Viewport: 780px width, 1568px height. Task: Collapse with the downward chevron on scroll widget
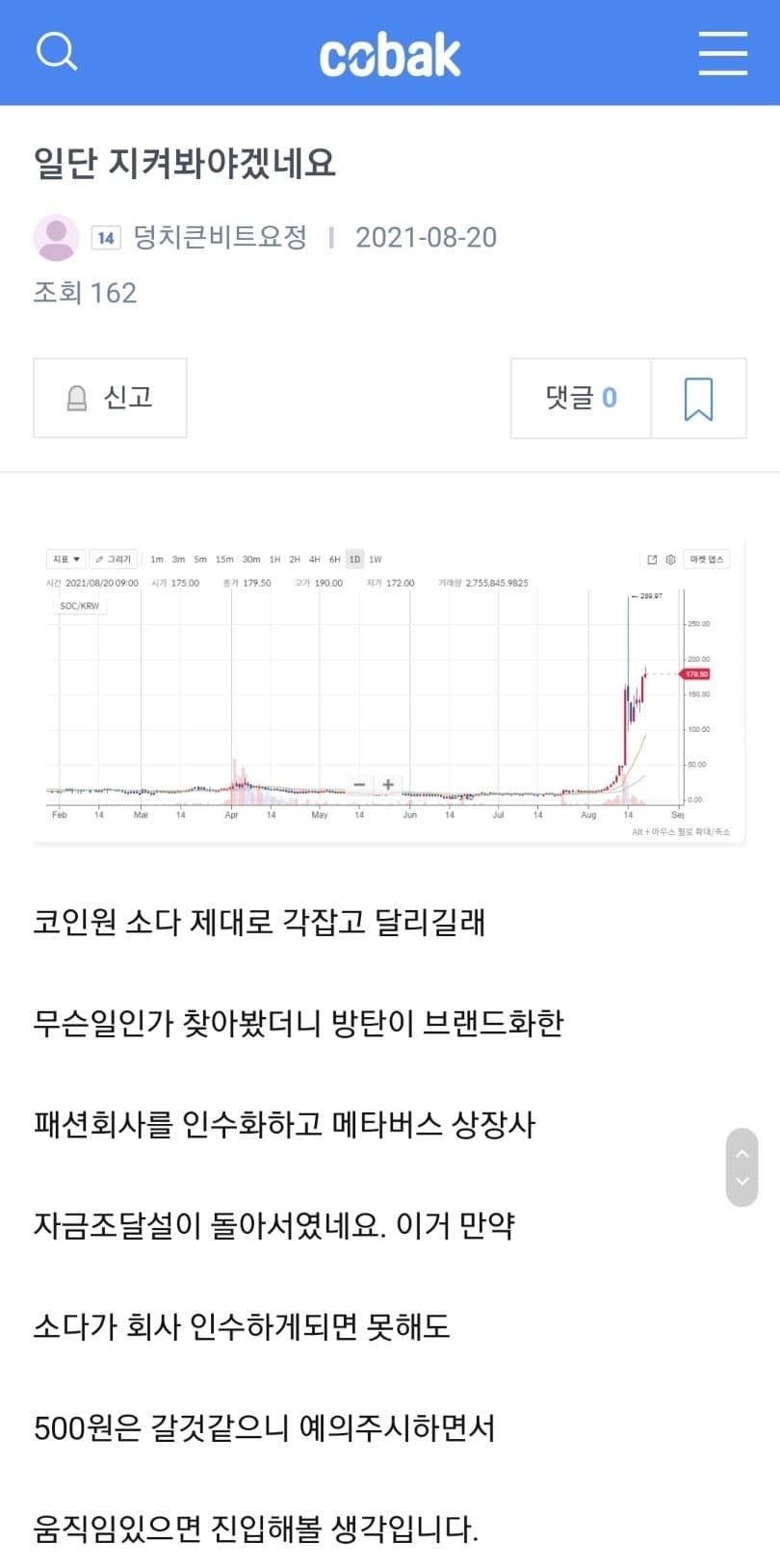click(x=741, y=1179)
